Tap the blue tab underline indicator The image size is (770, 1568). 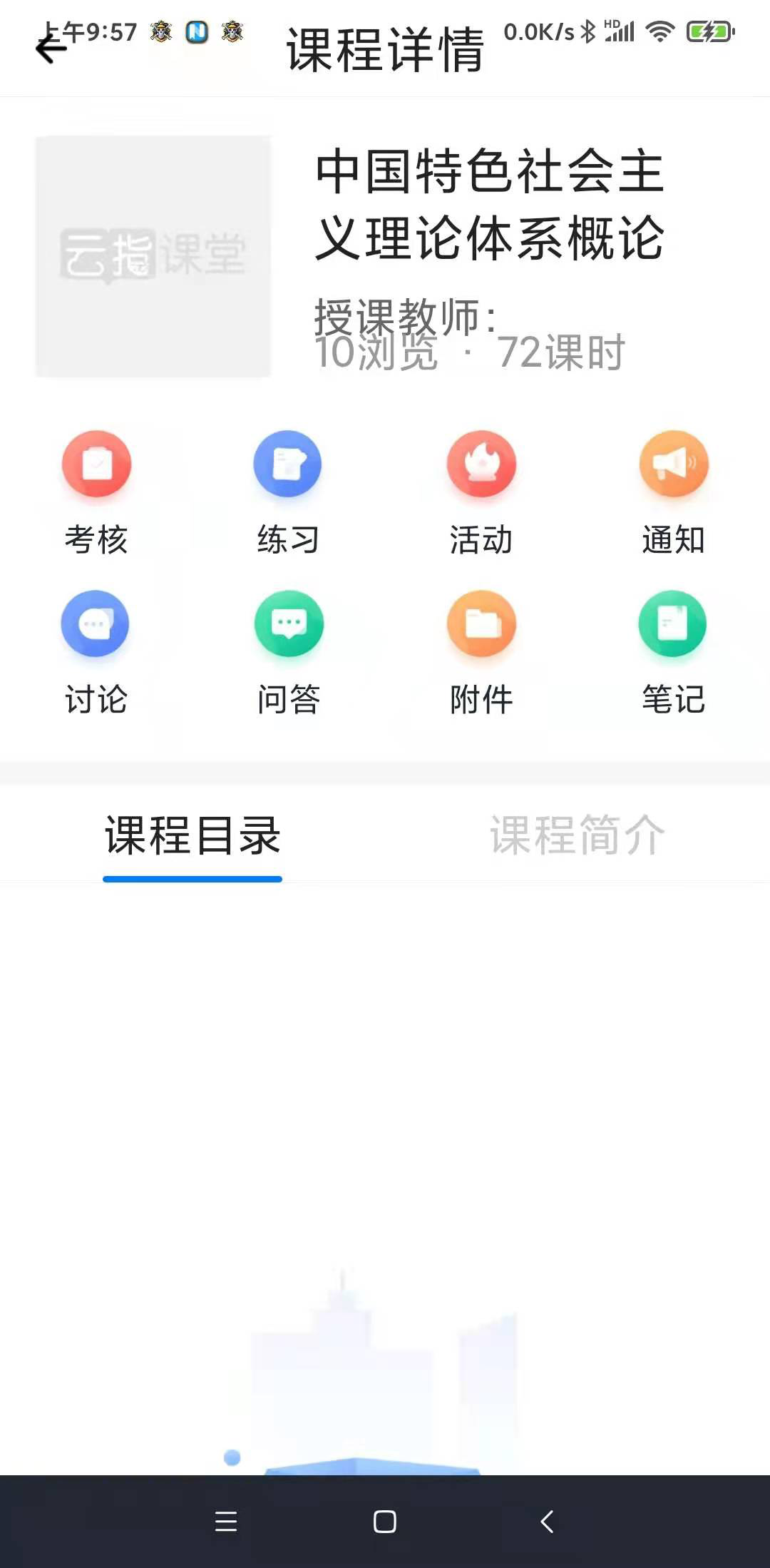click(192, 880)
